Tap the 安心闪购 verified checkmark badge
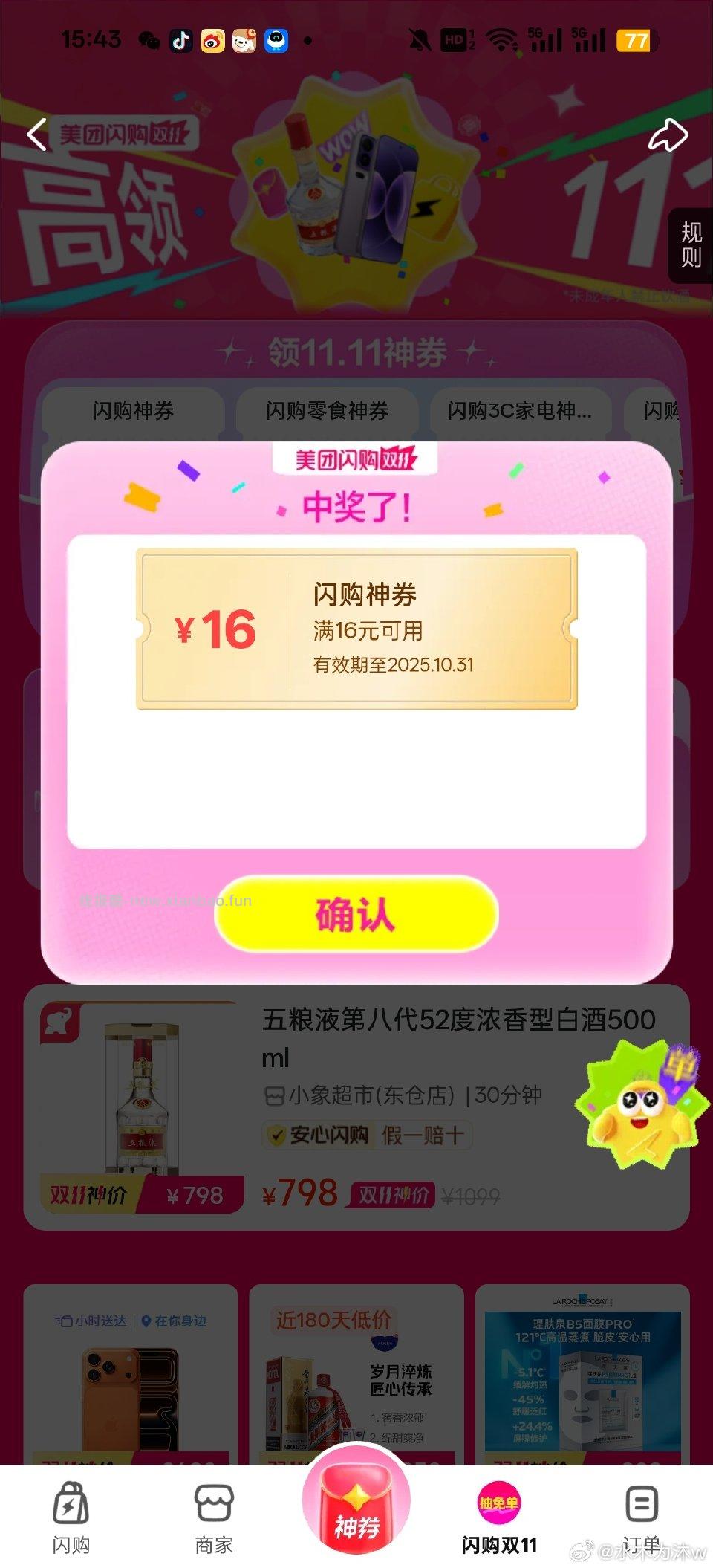This screenshot has height=1568, width=713. [278, 1136]
